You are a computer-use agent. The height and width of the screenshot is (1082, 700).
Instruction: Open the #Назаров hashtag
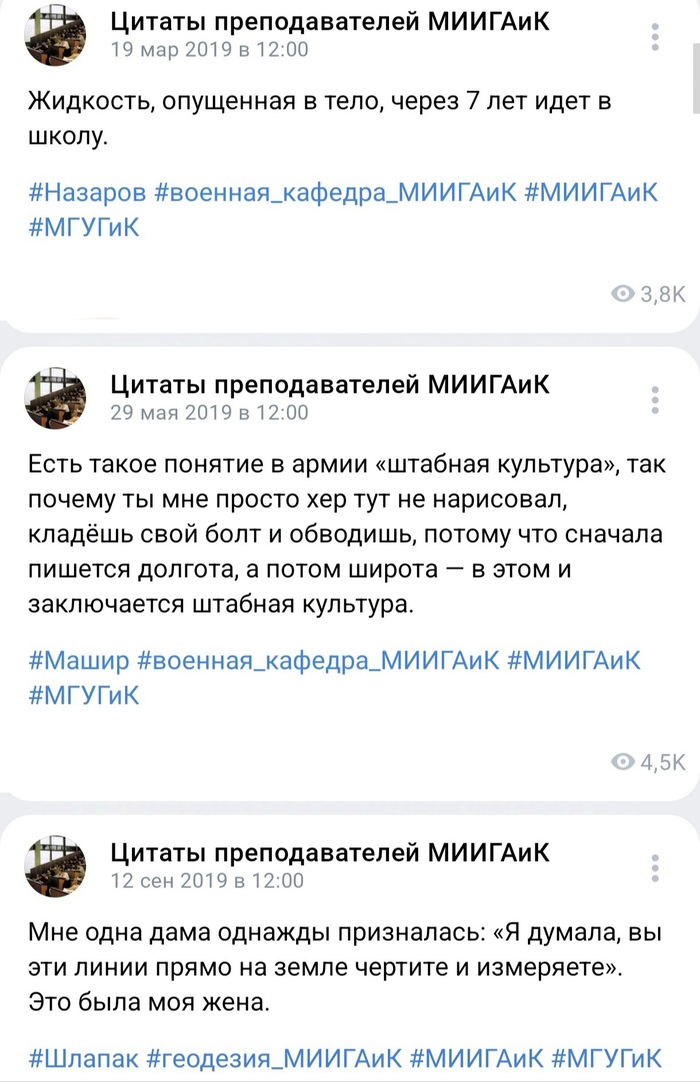tap(86, 193)
